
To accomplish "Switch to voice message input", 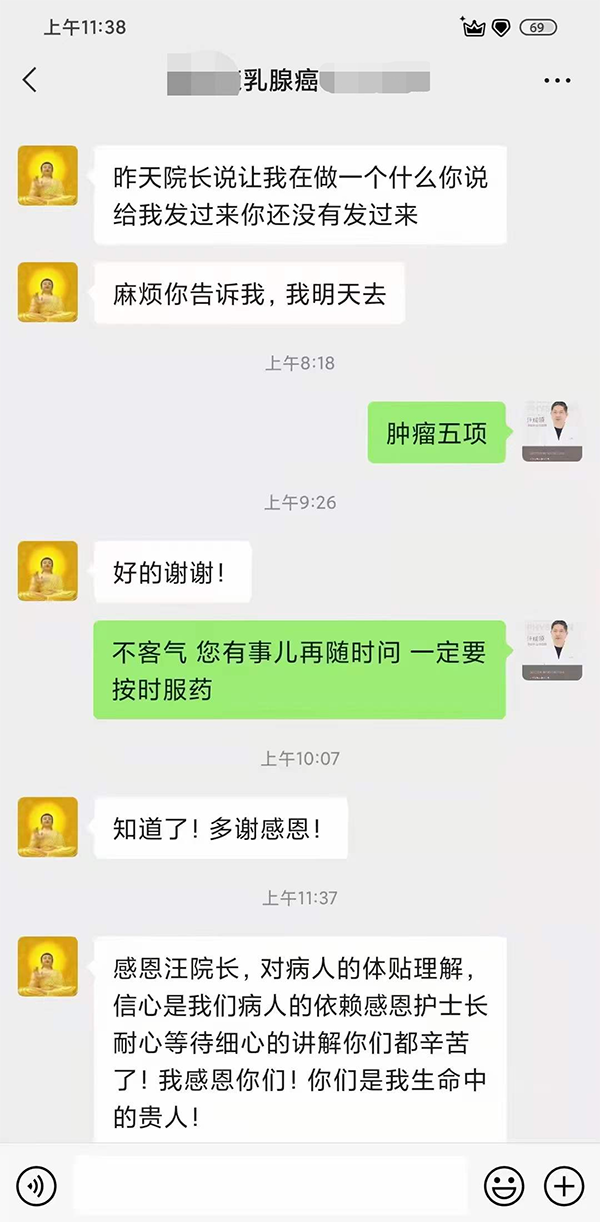I will (x=37, y=1186).
